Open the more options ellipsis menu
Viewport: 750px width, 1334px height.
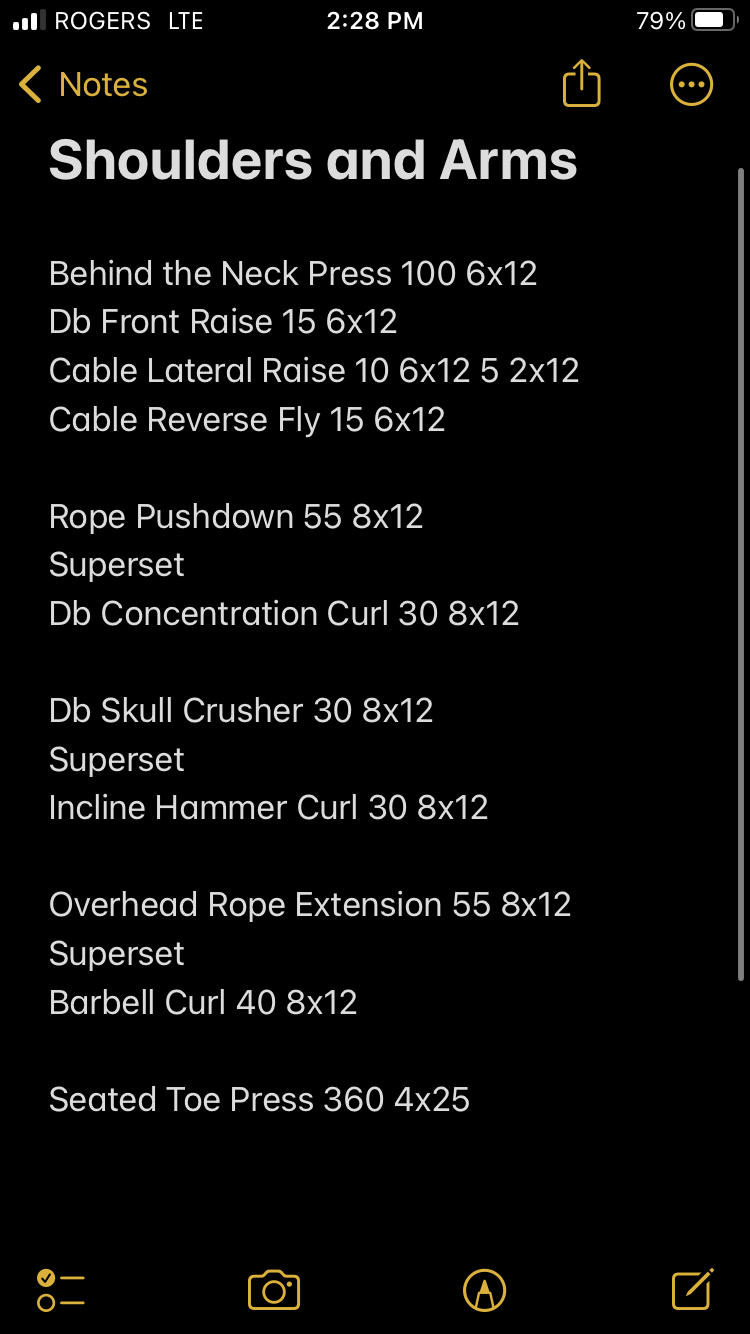pyautogui.click(x=691, y=85)
